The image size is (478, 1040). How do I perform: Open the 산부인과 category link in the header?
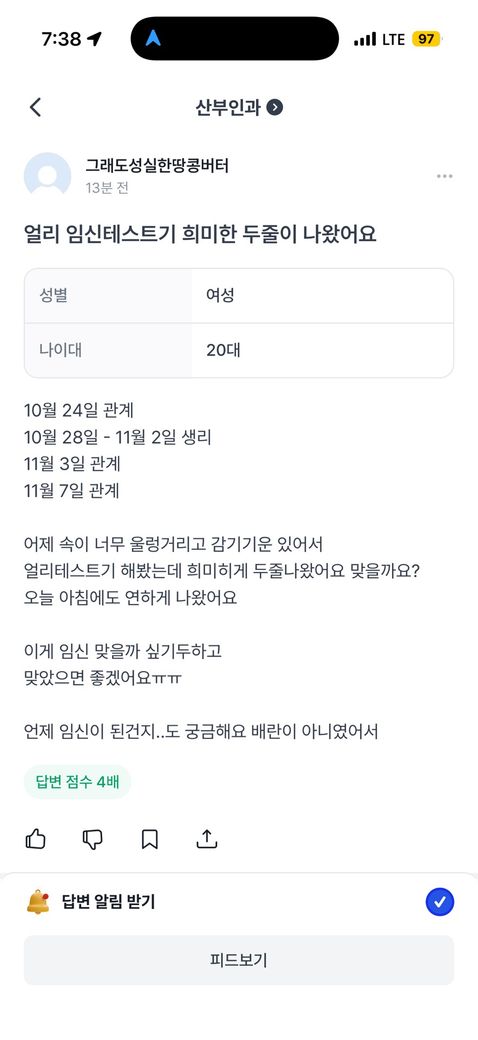[239, 107]
